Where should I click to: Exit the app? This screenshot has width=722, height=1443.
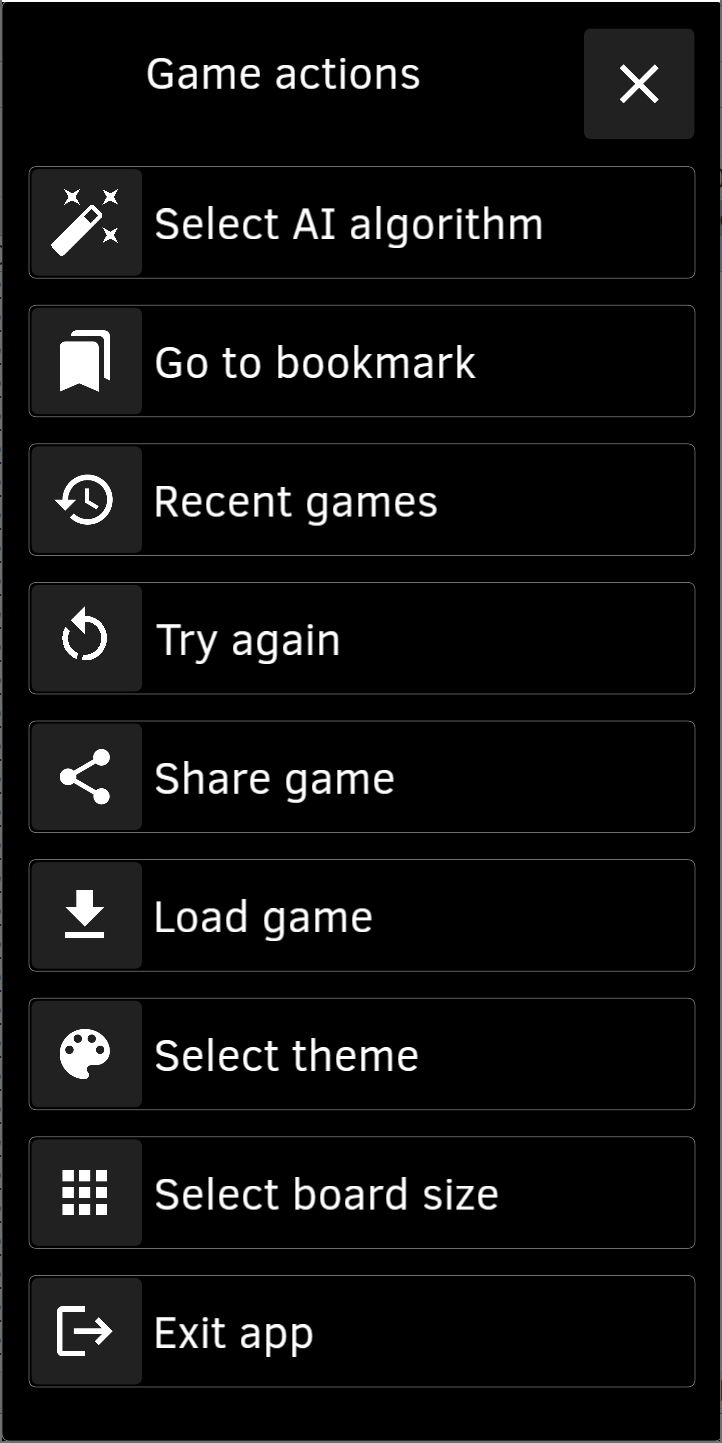tap(361, 1331)
